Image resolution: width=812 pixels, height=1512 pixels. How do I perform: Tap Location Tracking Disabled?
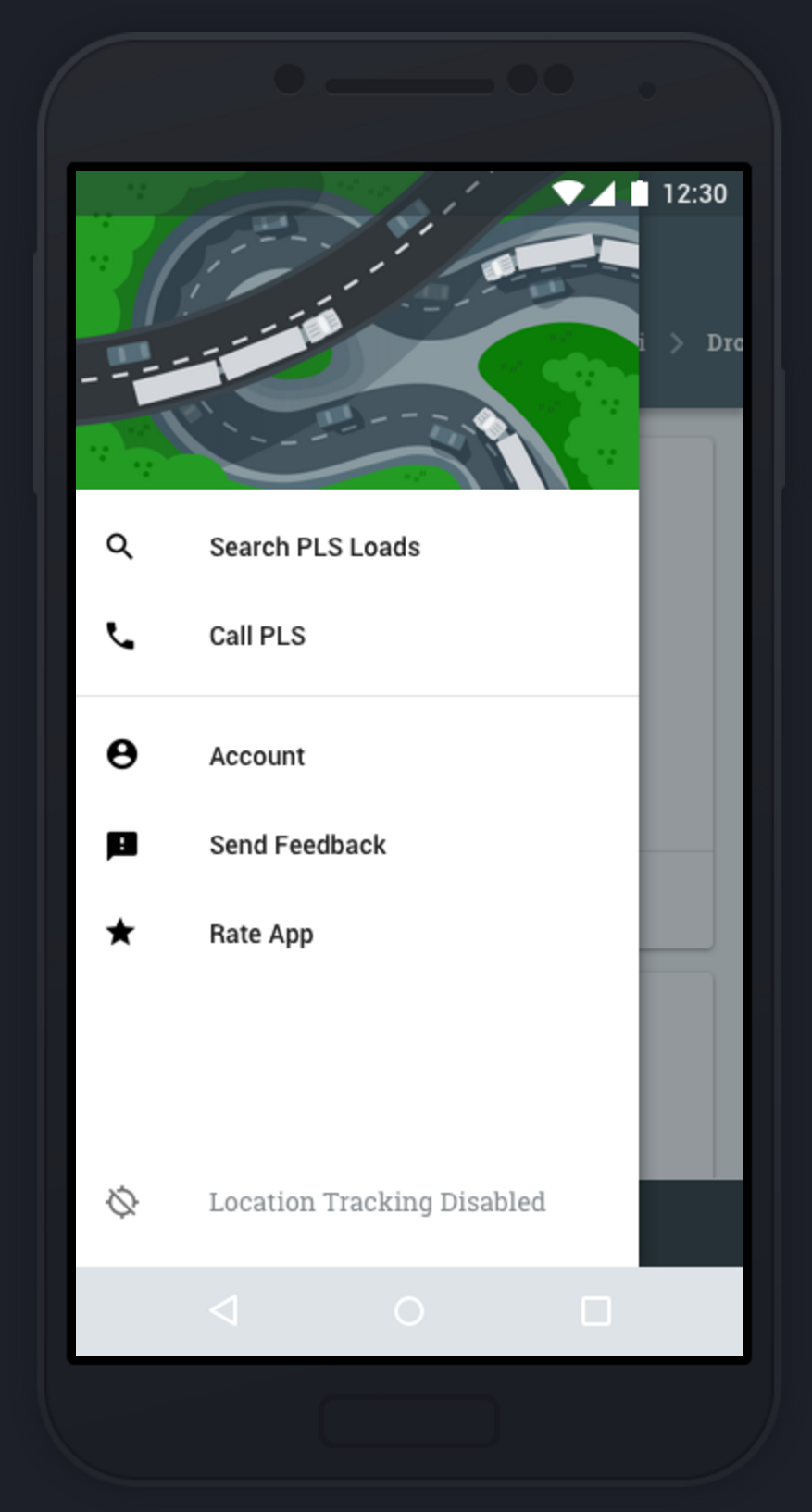pos(357,1202)
